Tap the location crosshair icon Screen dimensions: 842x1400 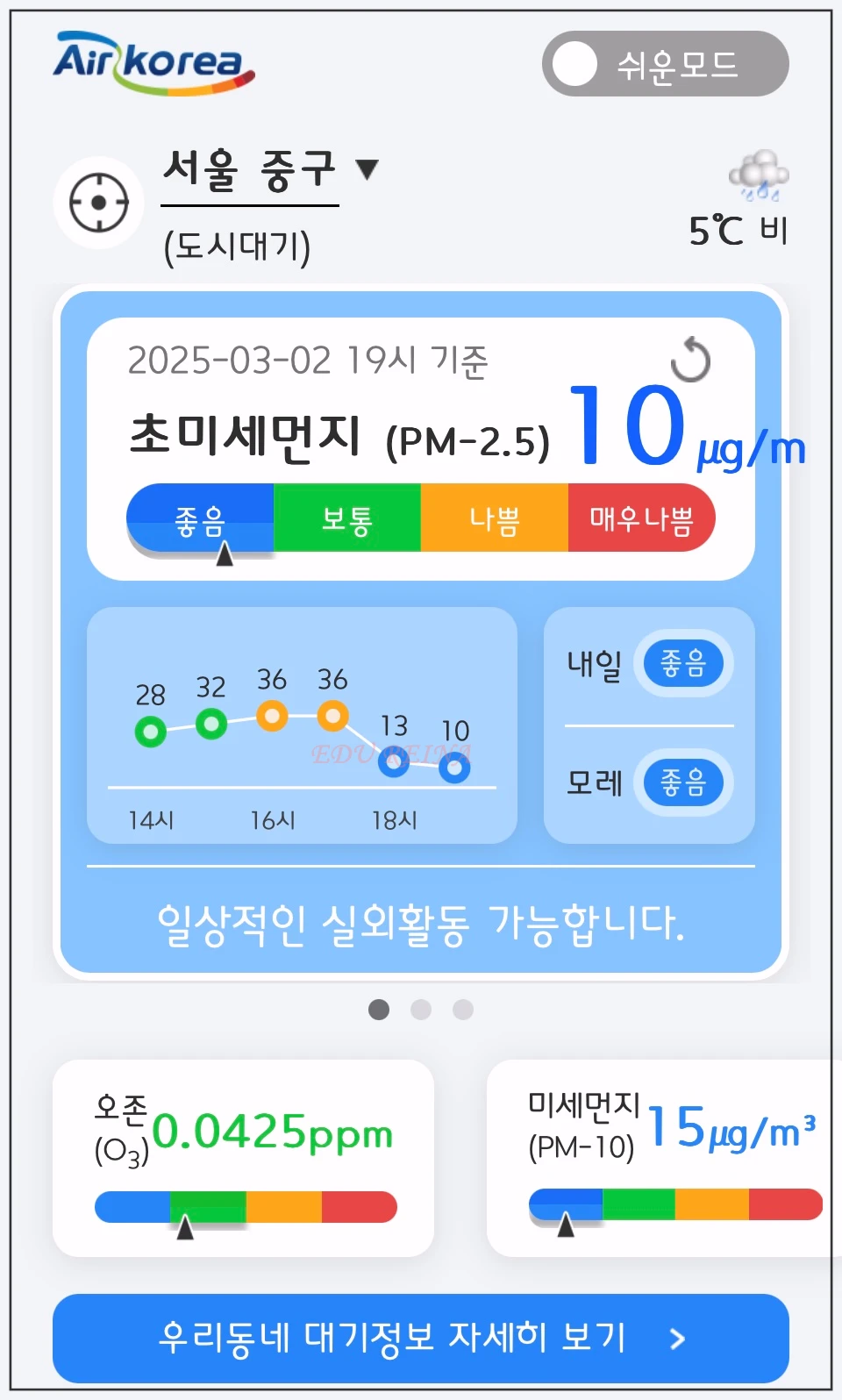pos(97,200)
